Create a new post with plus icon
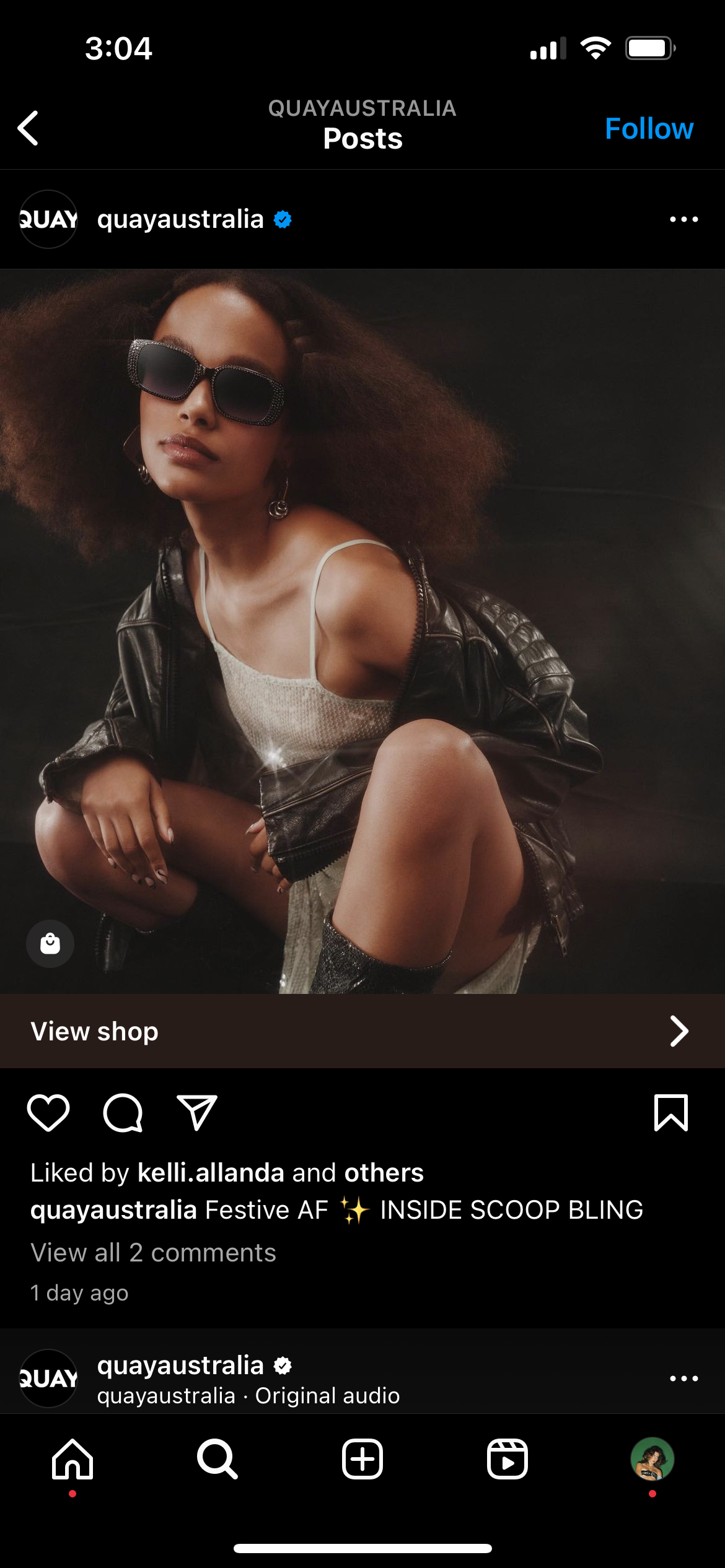This screenshot has width=725, height=1568. click(362, 1459)
